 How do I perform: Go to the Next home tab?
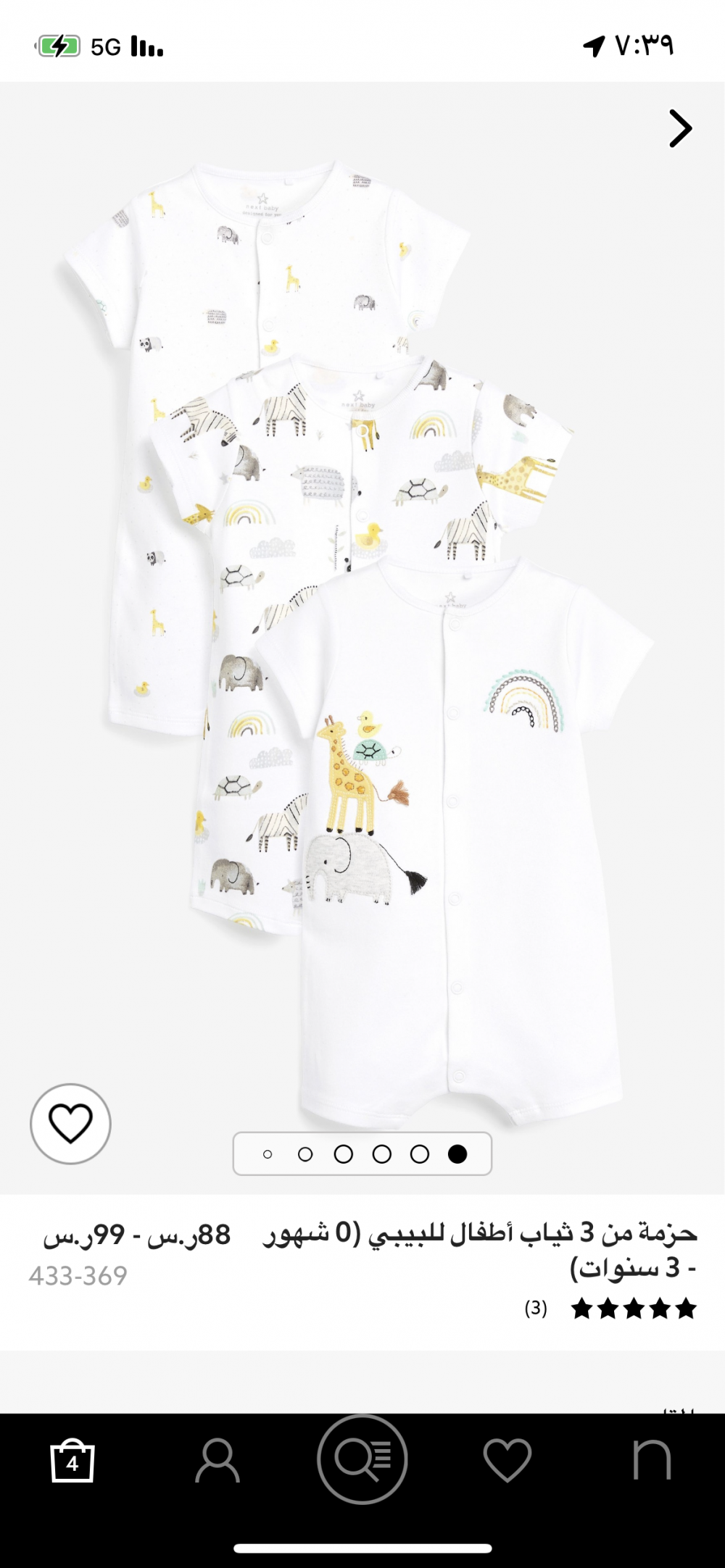(652, 1461)
